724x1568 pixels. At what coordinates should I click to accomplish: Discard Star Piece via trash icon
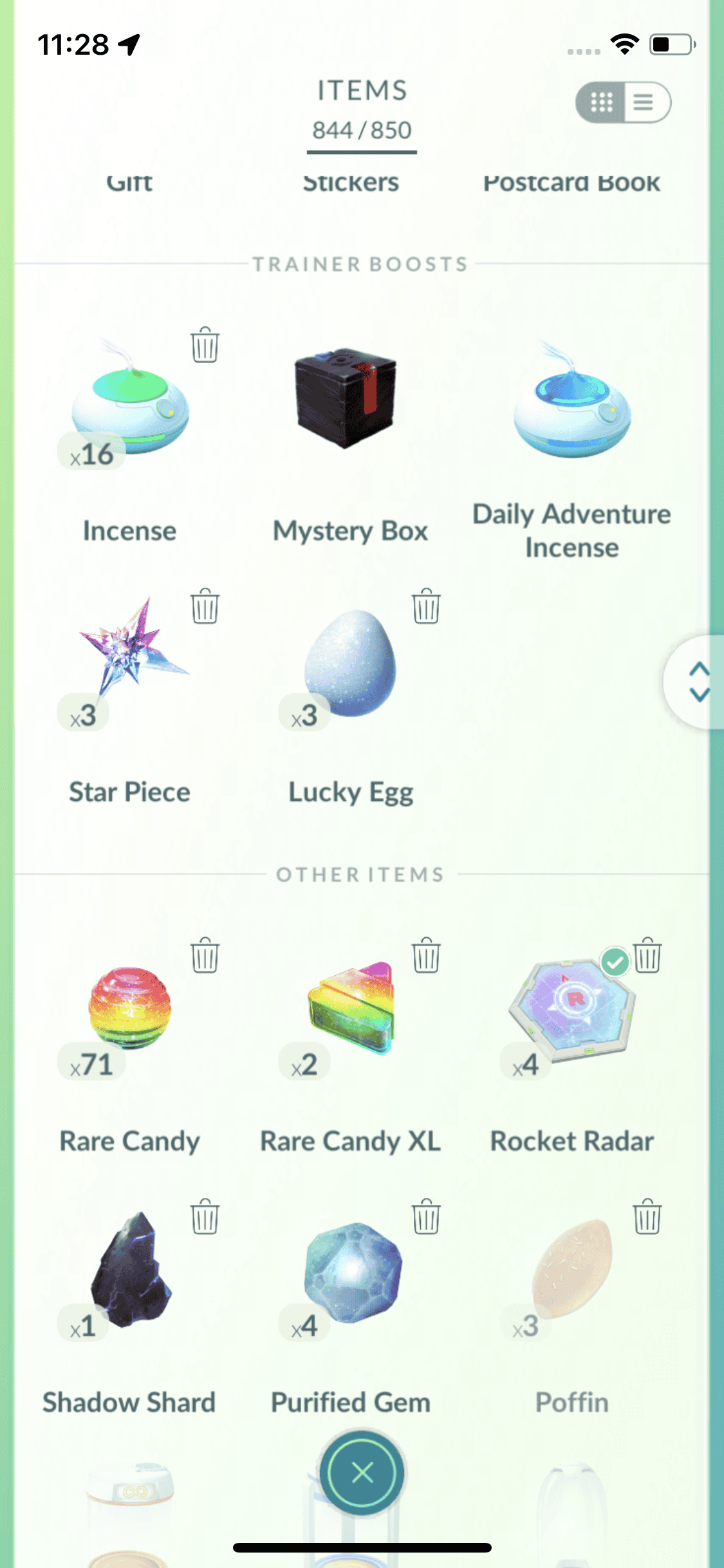pyautogui.click(x=205, y=607)
